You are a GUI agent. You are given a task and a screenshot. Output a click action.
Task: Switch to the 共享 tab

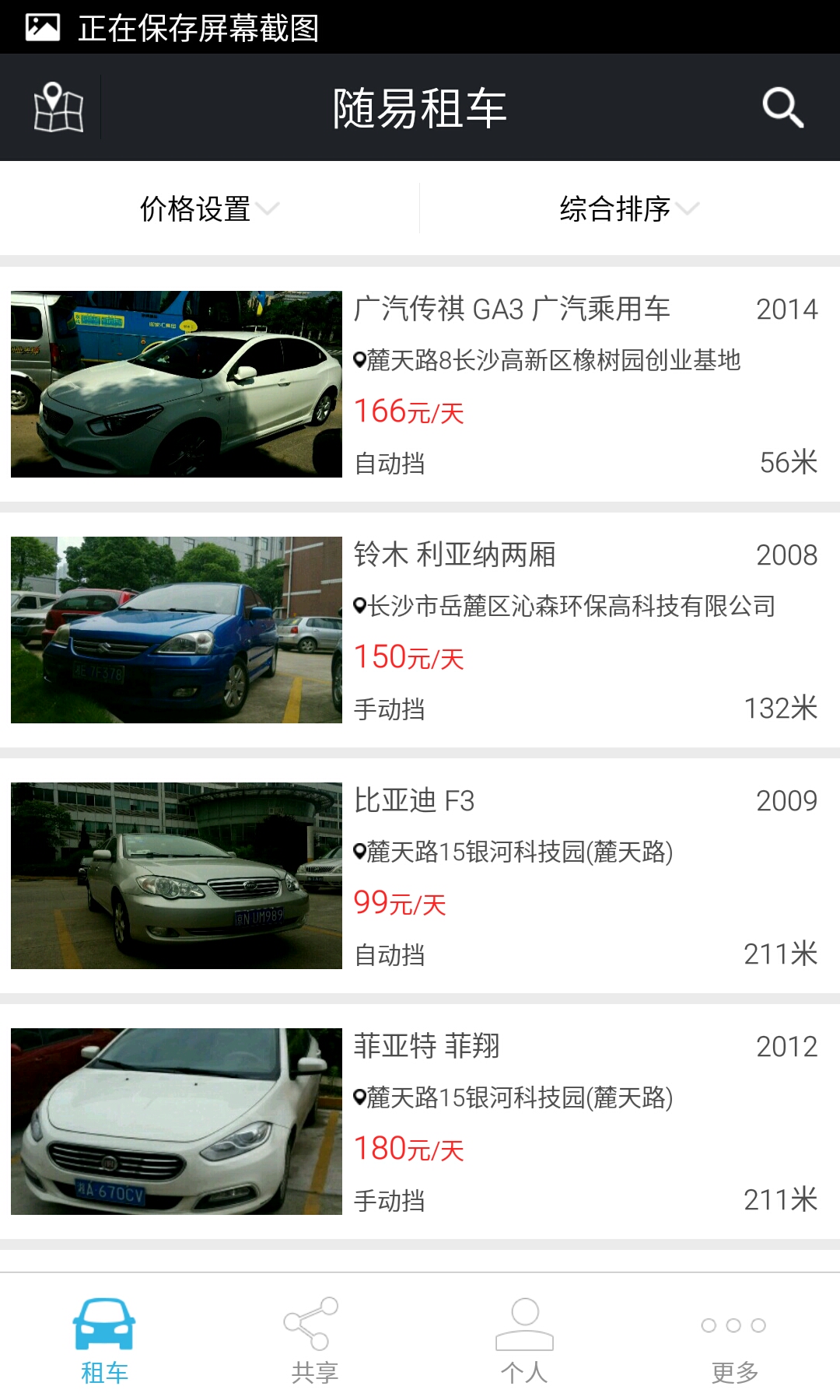[315, 1339]
